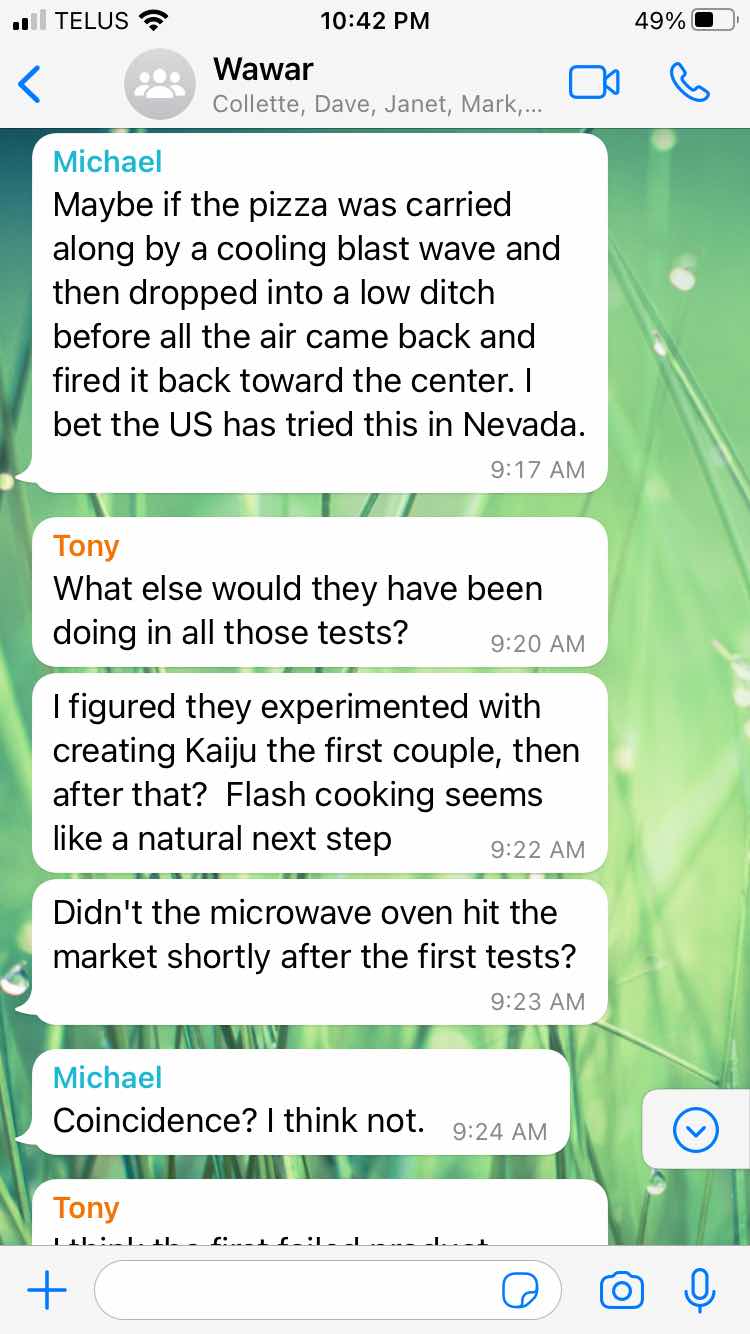Viewport: 750px width, 1334px height.
Task: Start a video call with the group
Action: pos(594,83)
